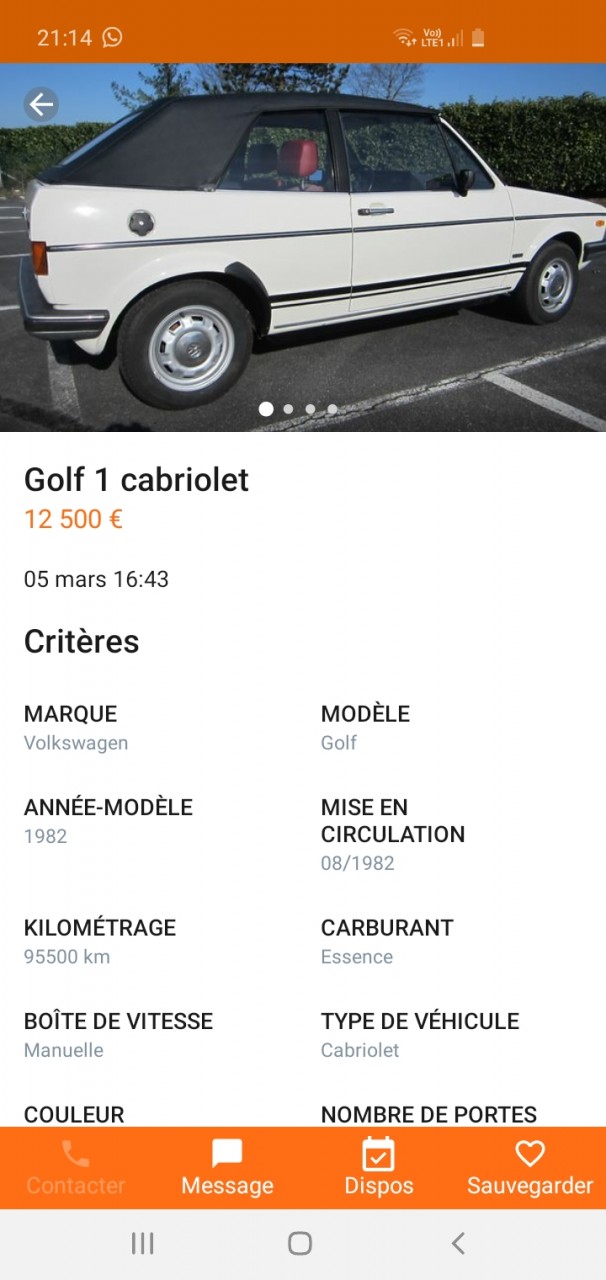This screenshot has width=606, height=1280.
Task: Send a Message to the seller
Action: (227, 1168)
